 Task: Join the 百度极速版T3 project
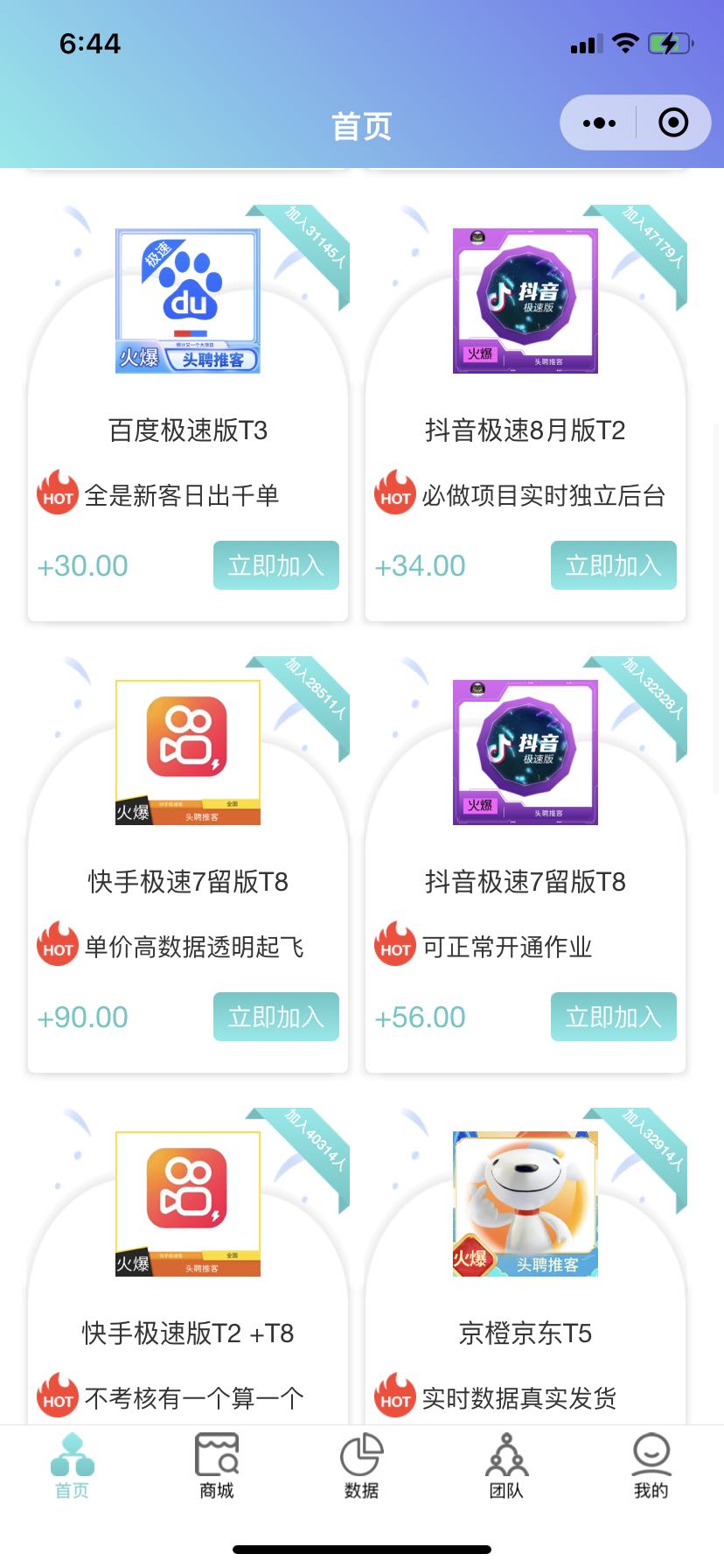[x=275, y=565]
